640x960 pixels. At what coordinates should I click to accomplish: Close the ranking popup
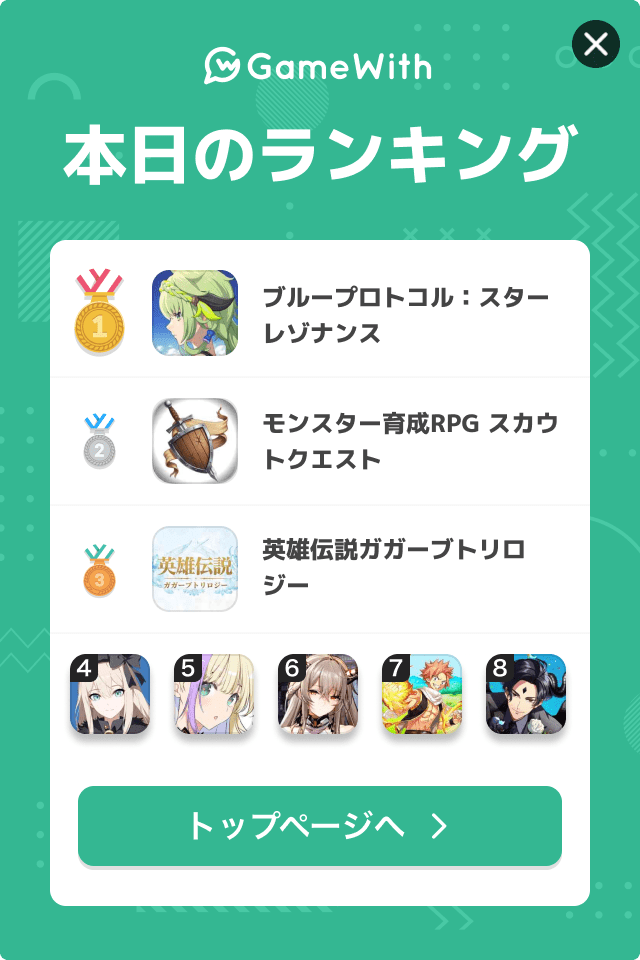[596, 44]
